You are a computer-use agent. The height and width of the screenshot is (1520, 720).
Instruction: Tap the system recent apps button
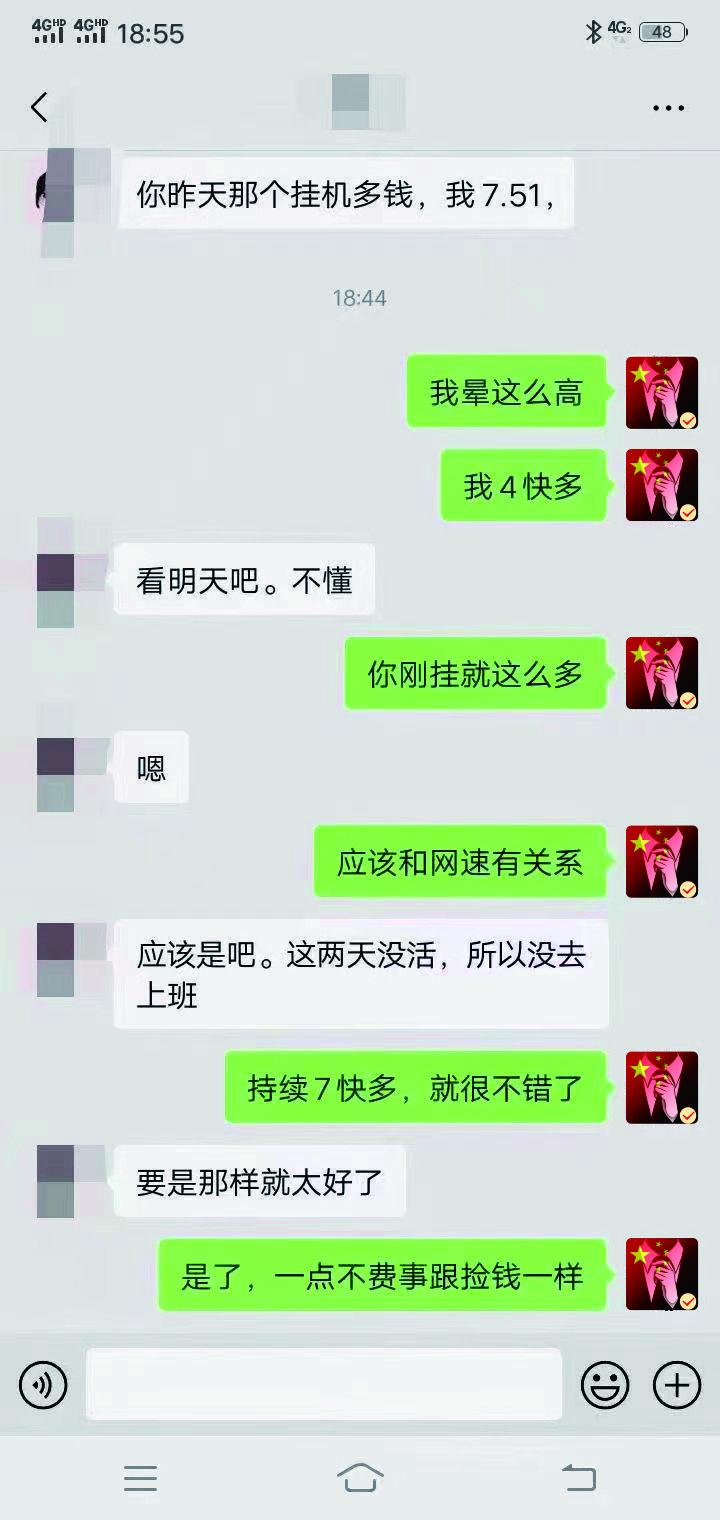[140, 1478]
